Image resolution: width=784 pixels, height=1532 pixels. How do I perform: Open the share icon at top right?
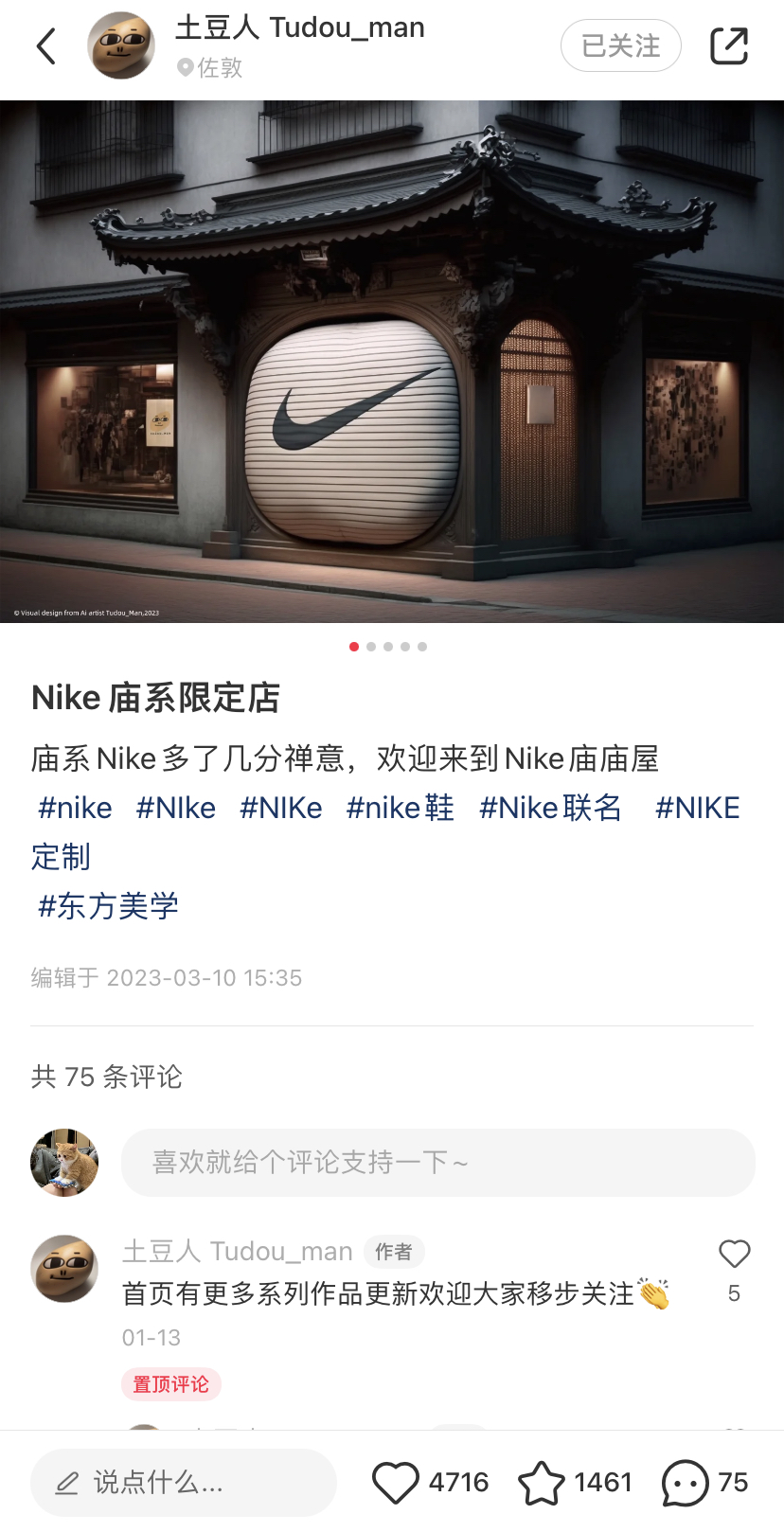pyautogui.click(x=728, y=45)
